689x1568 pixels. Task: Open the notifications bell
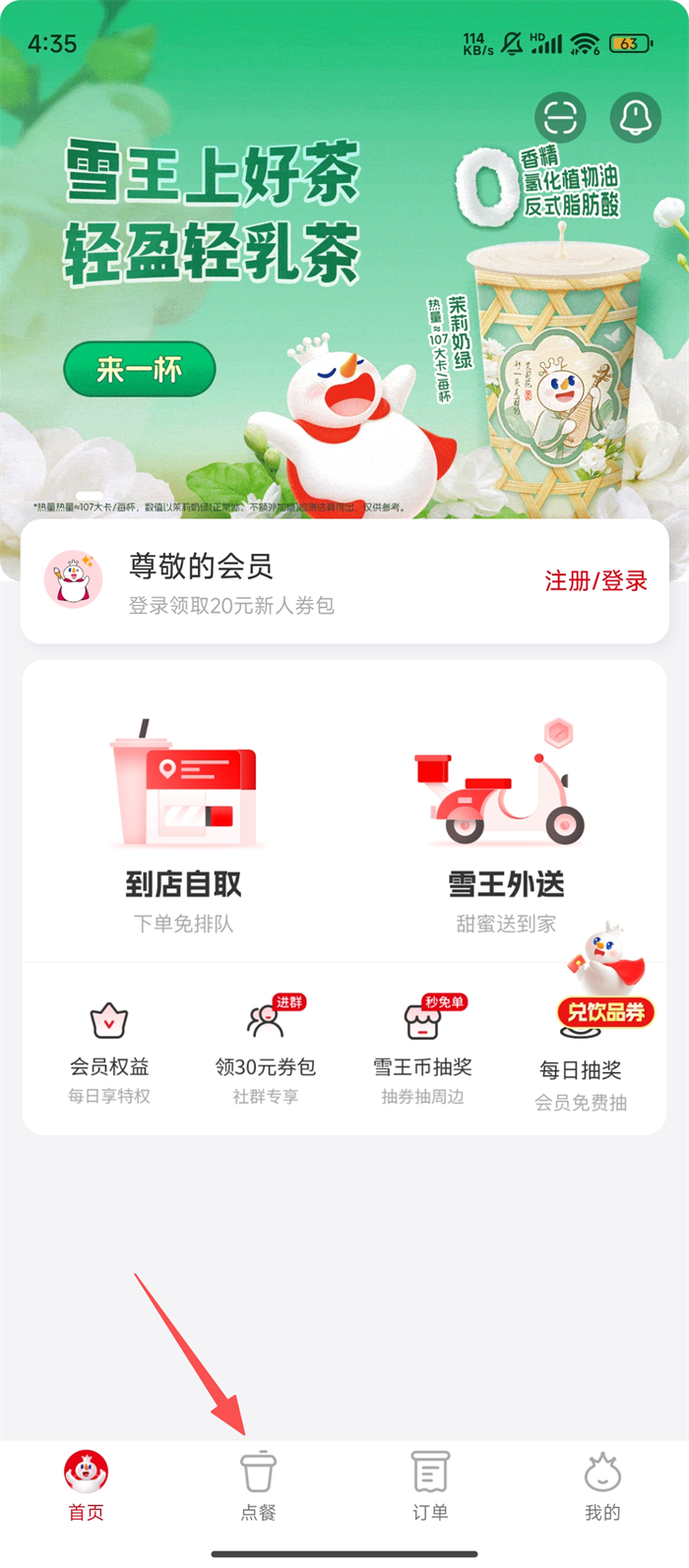pyautogui.click(x=635, y=118)
